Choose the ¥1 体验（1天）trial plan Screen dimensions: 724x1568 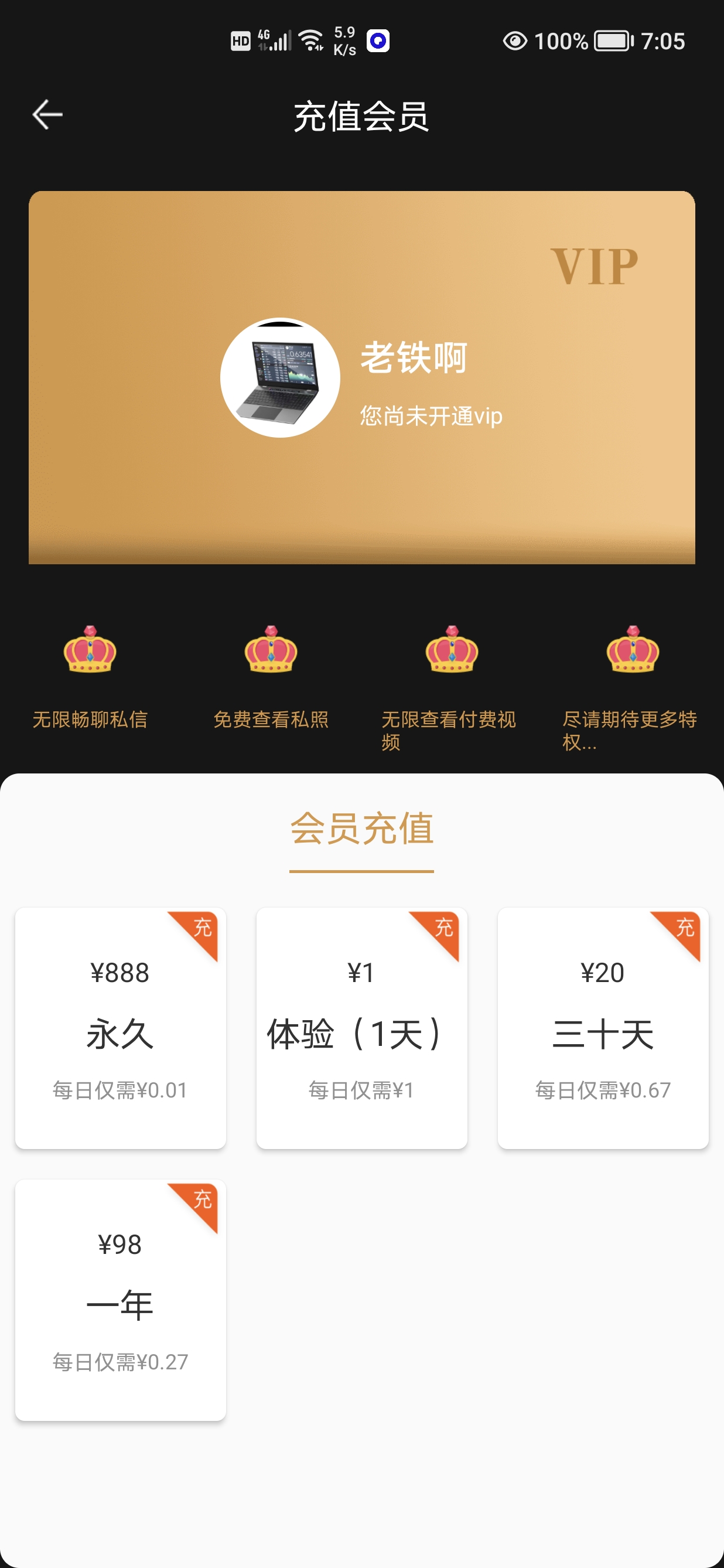click(361, 1028)
